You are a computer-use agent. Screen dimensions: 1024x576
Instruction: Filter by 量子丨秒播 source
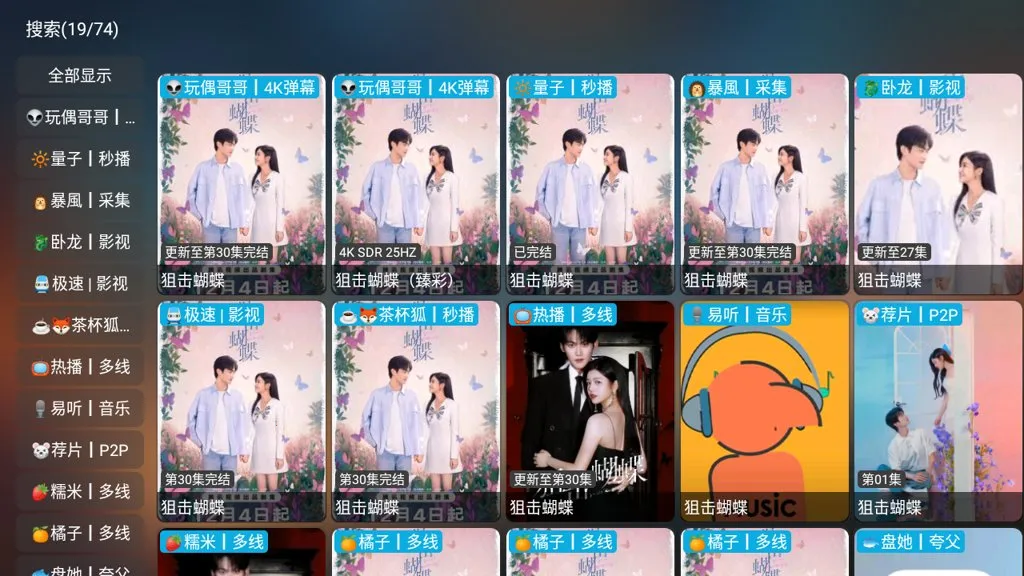pyautogui.click(x=80, y=159)
